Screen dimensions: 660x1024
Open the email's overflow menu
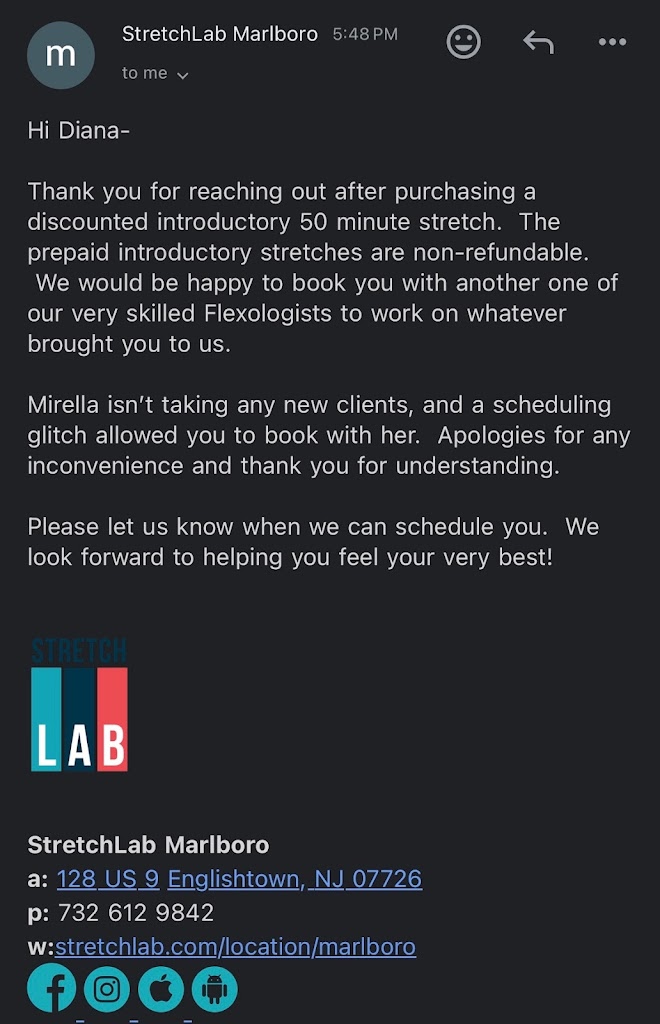coord(611,42)
